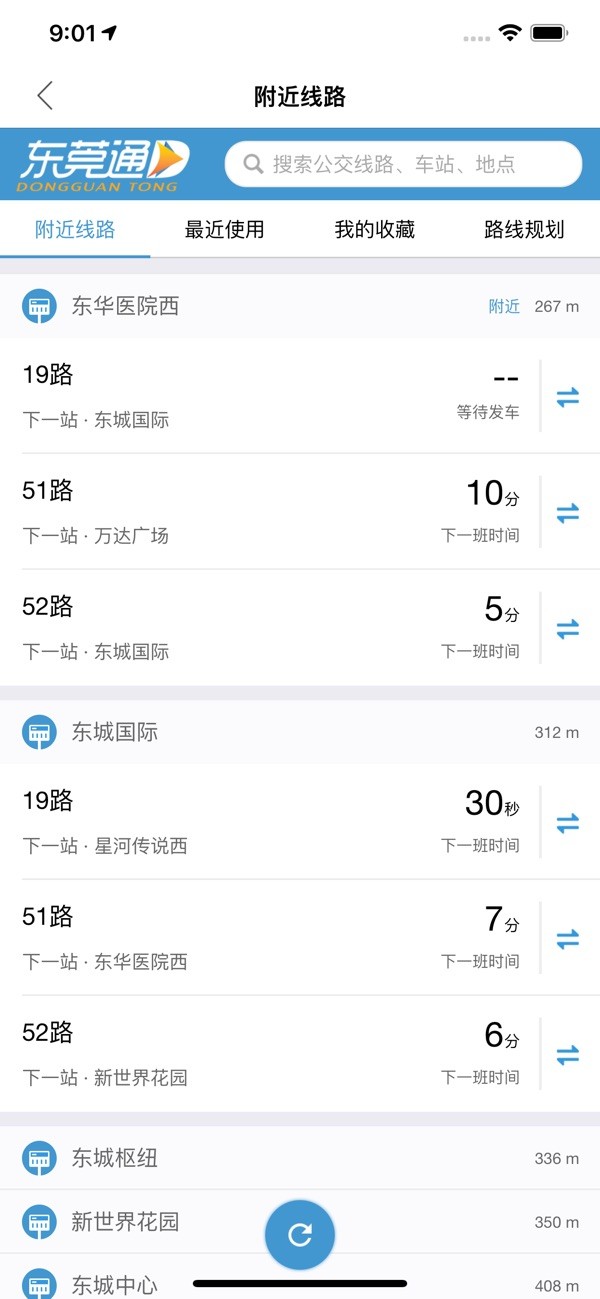Open route 19路 at 东华医院西 stop
The height and width of the screenshot is (1299, 600).
click(270, 396)
